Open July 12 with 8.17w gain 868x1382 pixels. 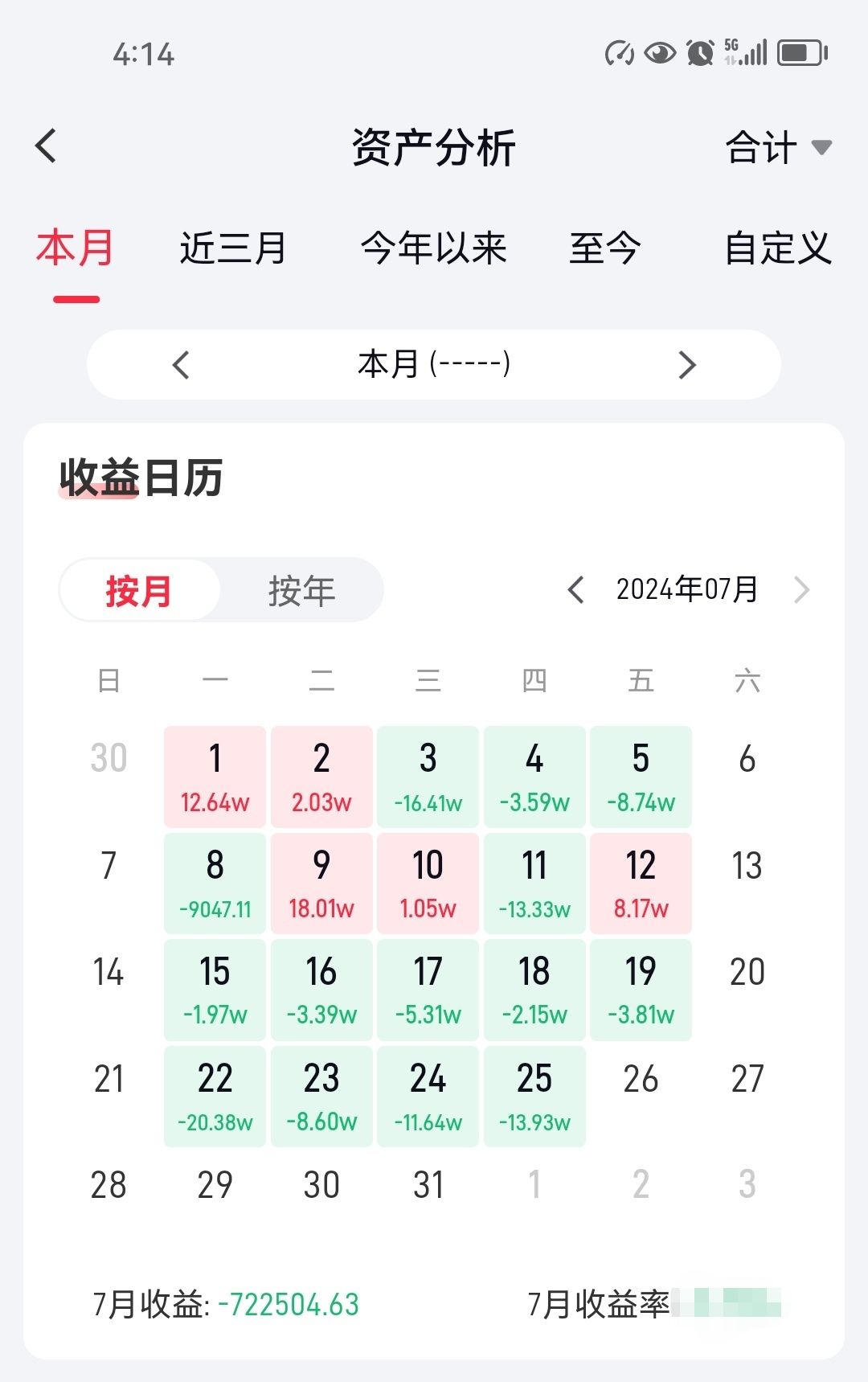[x=641, y=884]
